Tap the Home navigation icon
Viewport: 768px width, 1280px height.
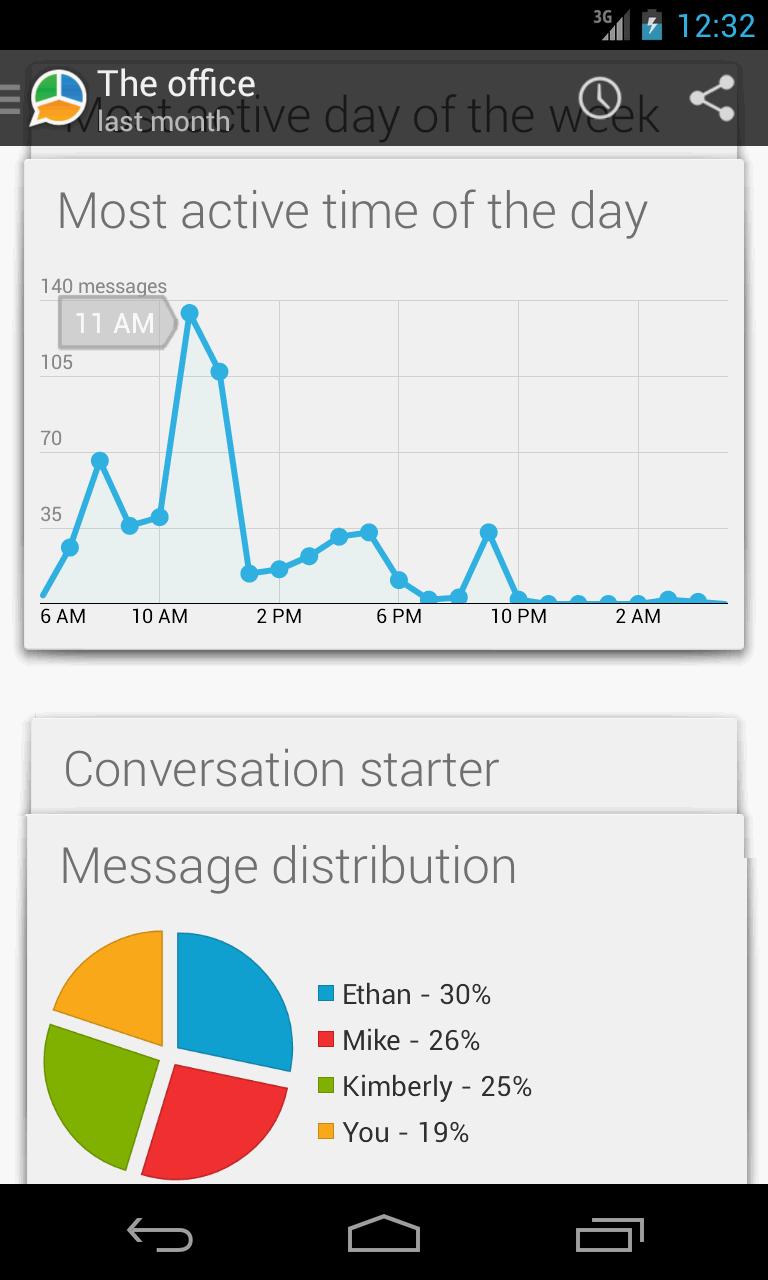coord(383,1236)
